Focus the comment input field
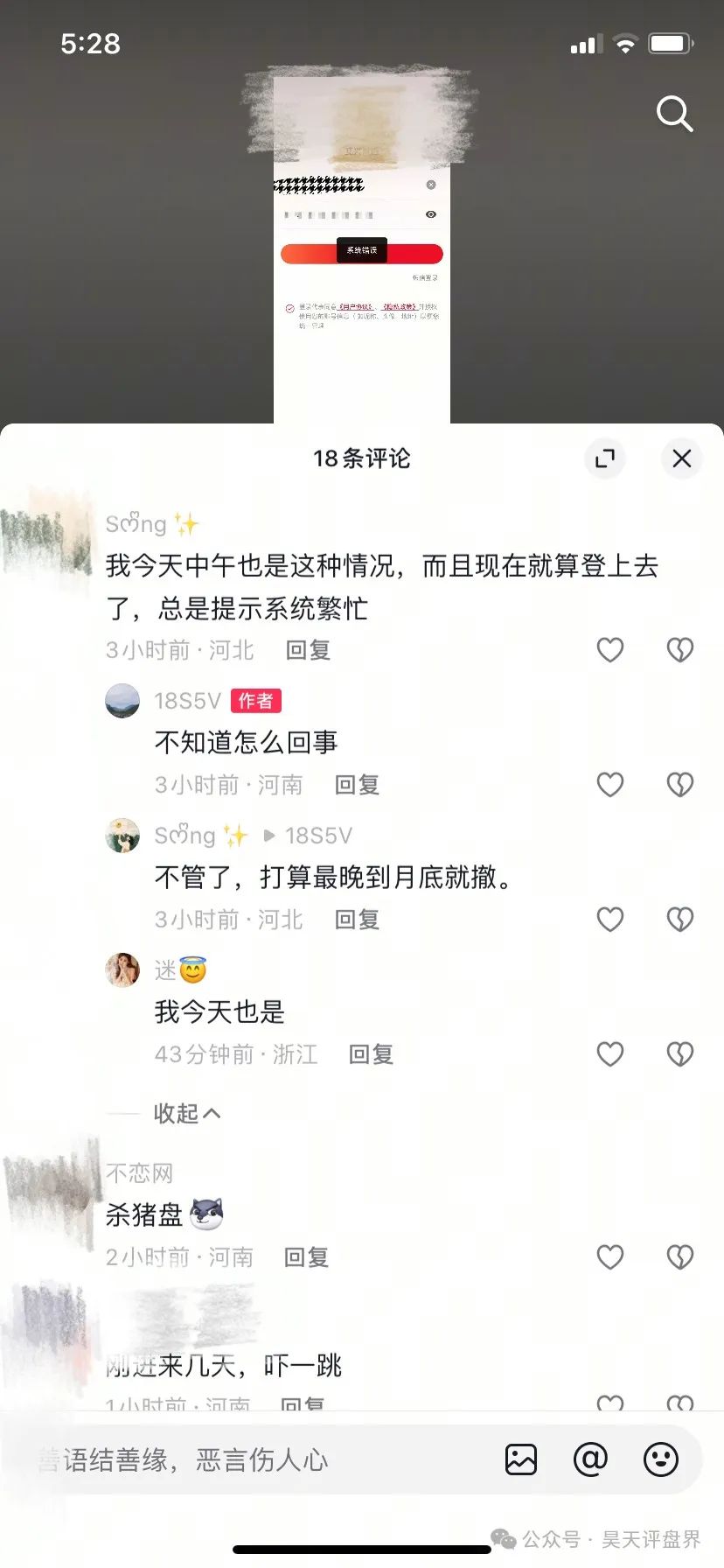Image resolution: width=724 pixels, height=1568 pixels. point(254,1459)
